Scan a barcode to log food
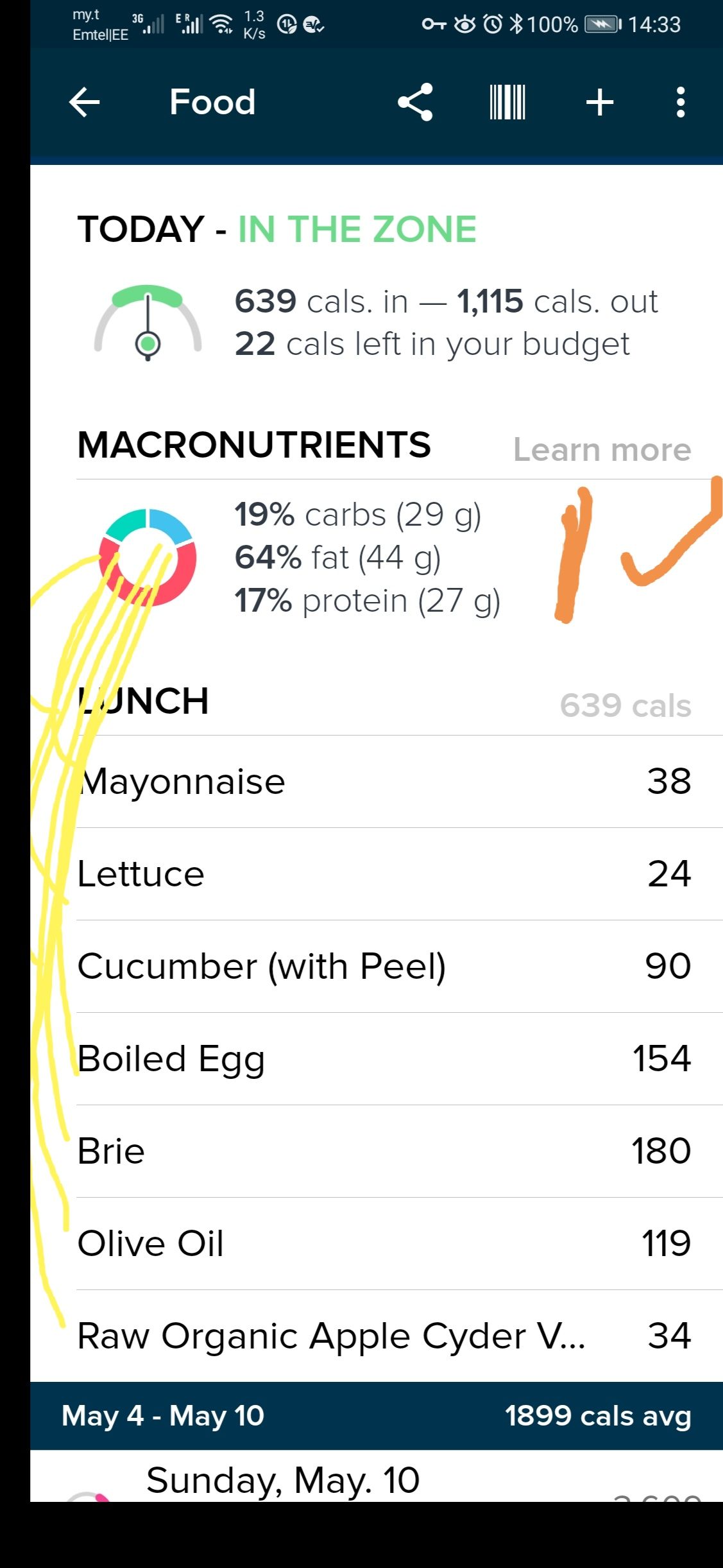Screen dimensions: 723x1568 tap(506, 101)
